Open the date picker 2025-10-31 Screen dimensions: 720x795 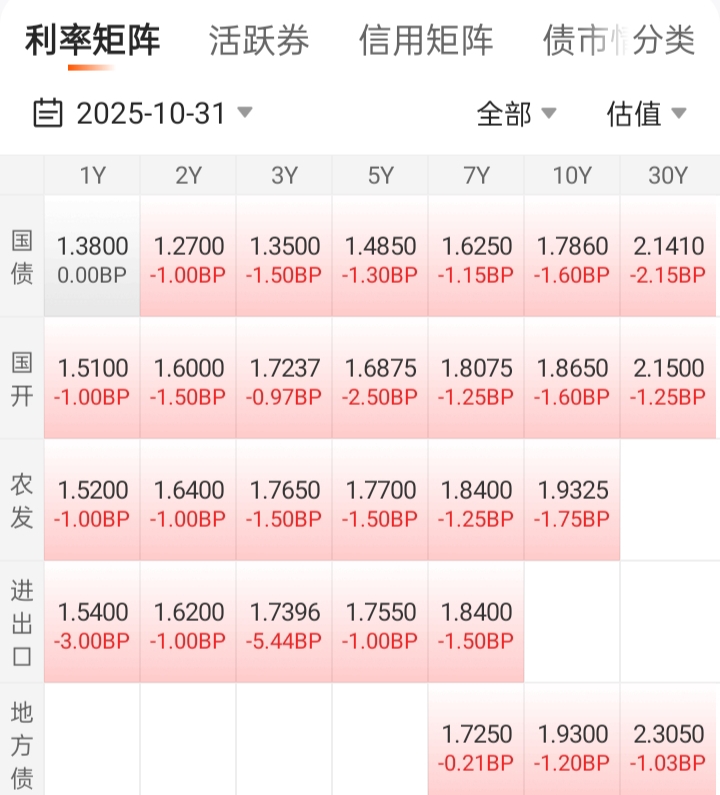143,113
